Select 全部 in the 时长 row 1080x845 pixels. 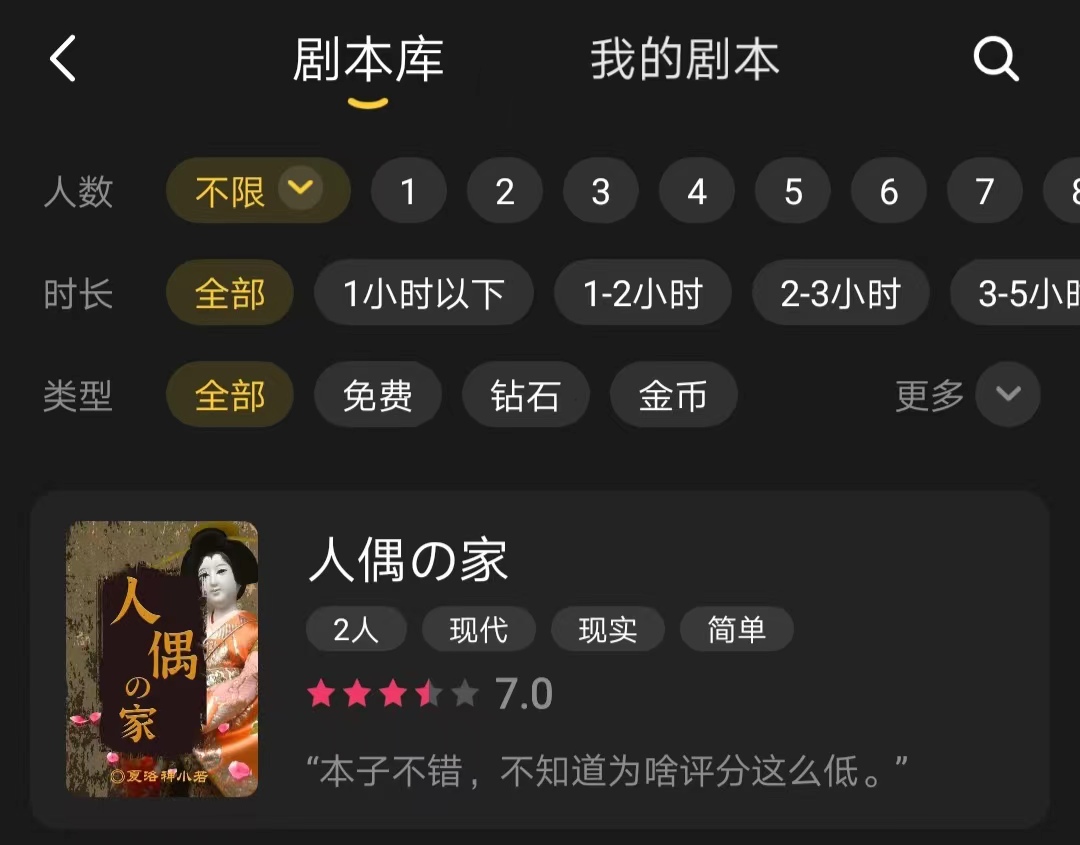click(x=230, y=294)
